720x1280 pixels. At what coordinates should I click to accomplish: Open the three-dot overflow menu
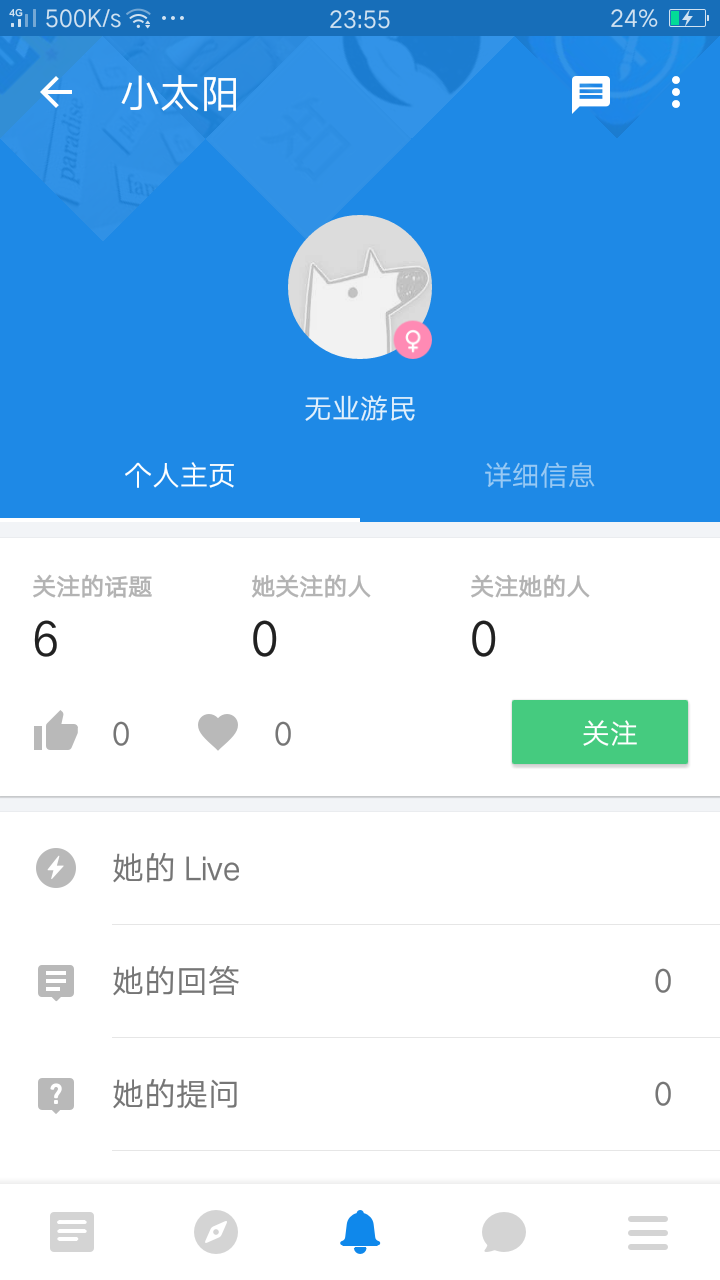tap(676, 93)
